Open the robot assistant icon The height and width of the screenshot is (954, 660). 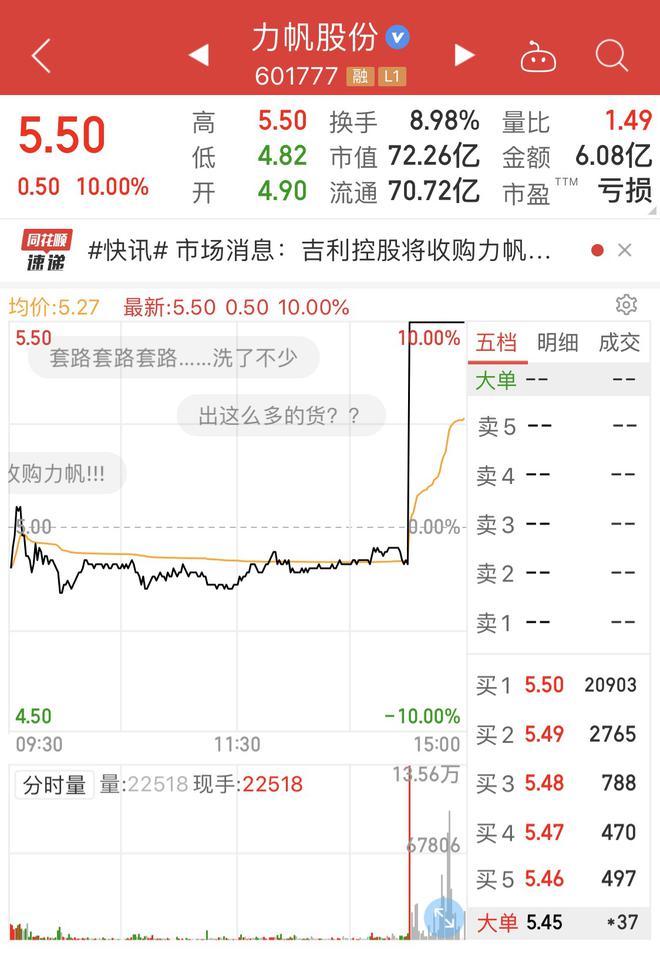pyautogui.click(x=538, y=57)
